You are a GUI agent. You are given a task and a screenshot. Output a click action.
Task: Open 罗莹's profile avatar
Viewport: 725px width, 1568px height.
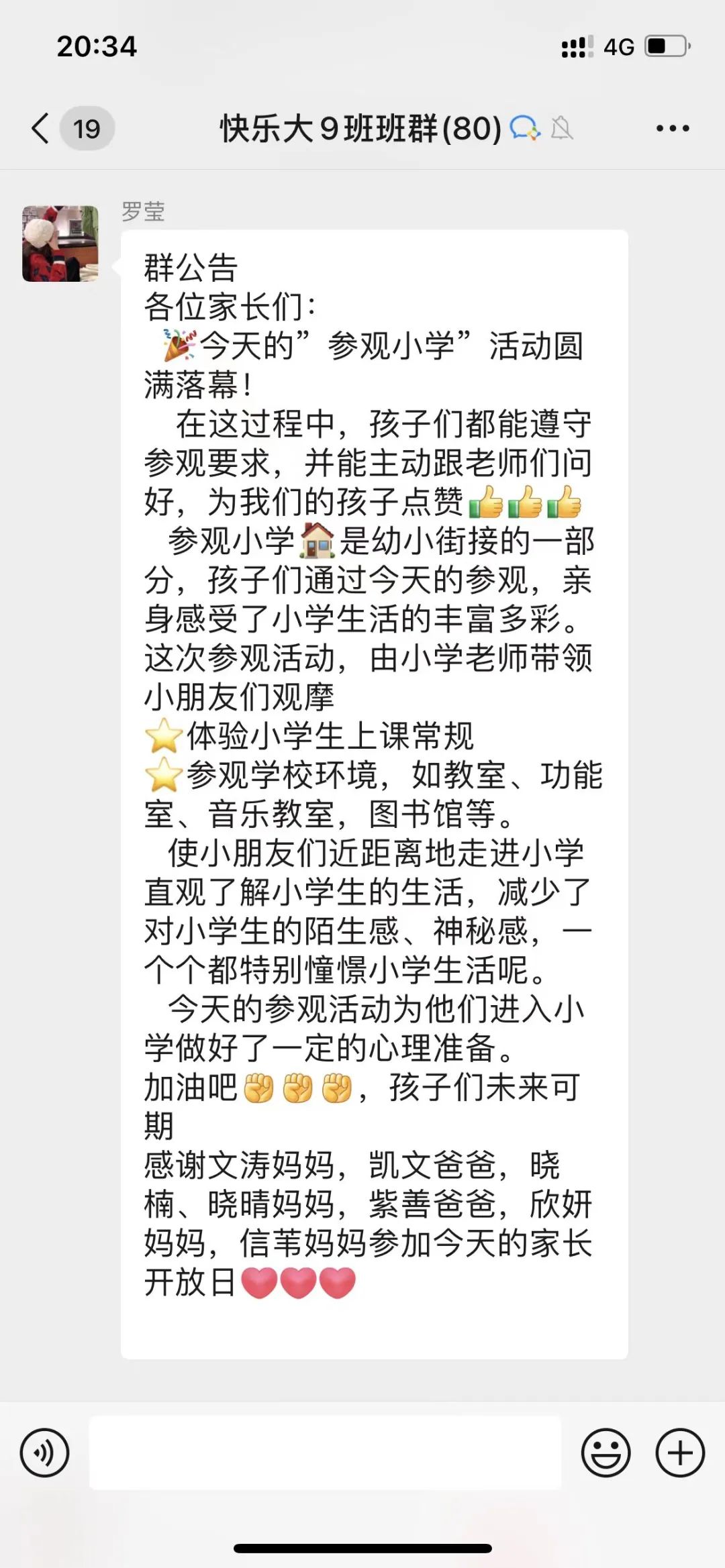click(x=60, y=244)
